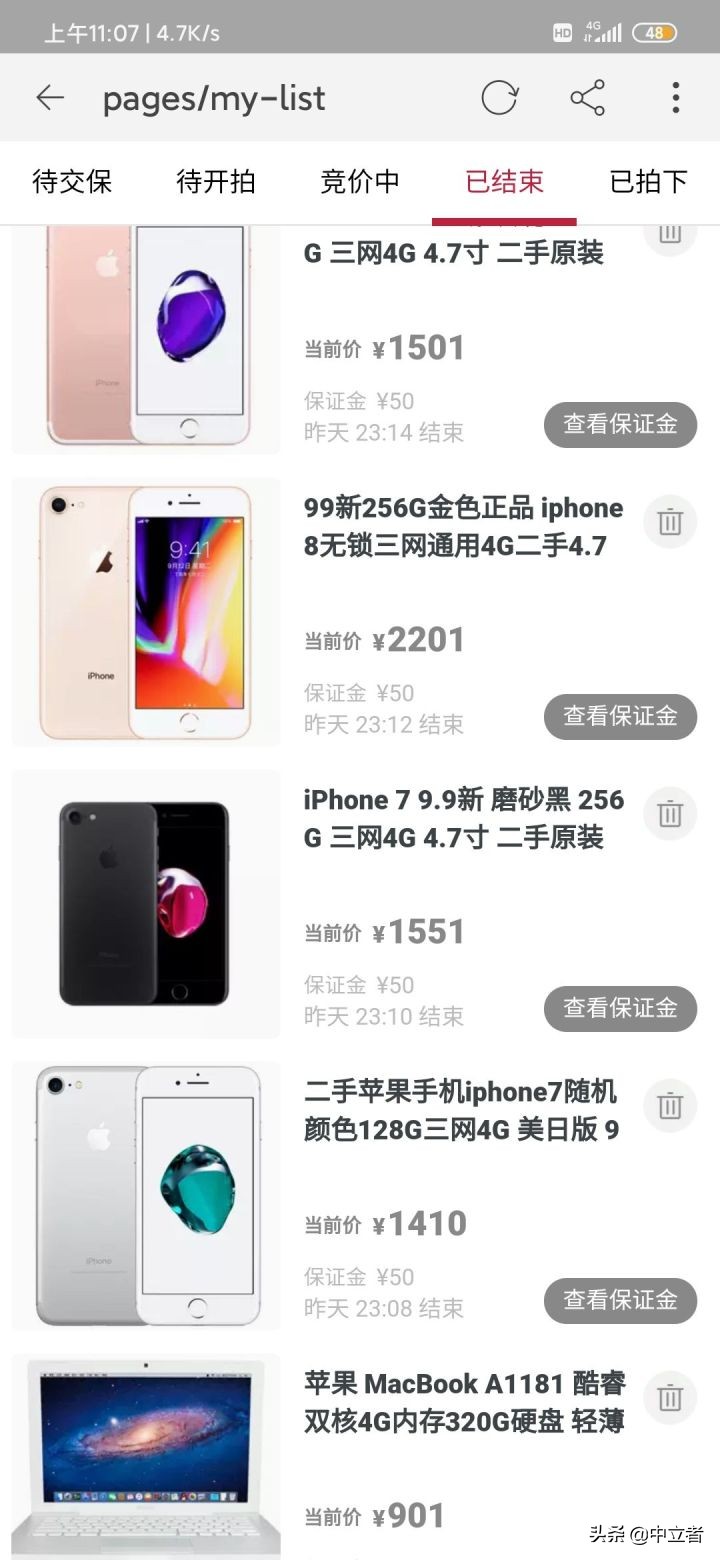Switch to the 已拍下 tab

(x=648, y=182)
